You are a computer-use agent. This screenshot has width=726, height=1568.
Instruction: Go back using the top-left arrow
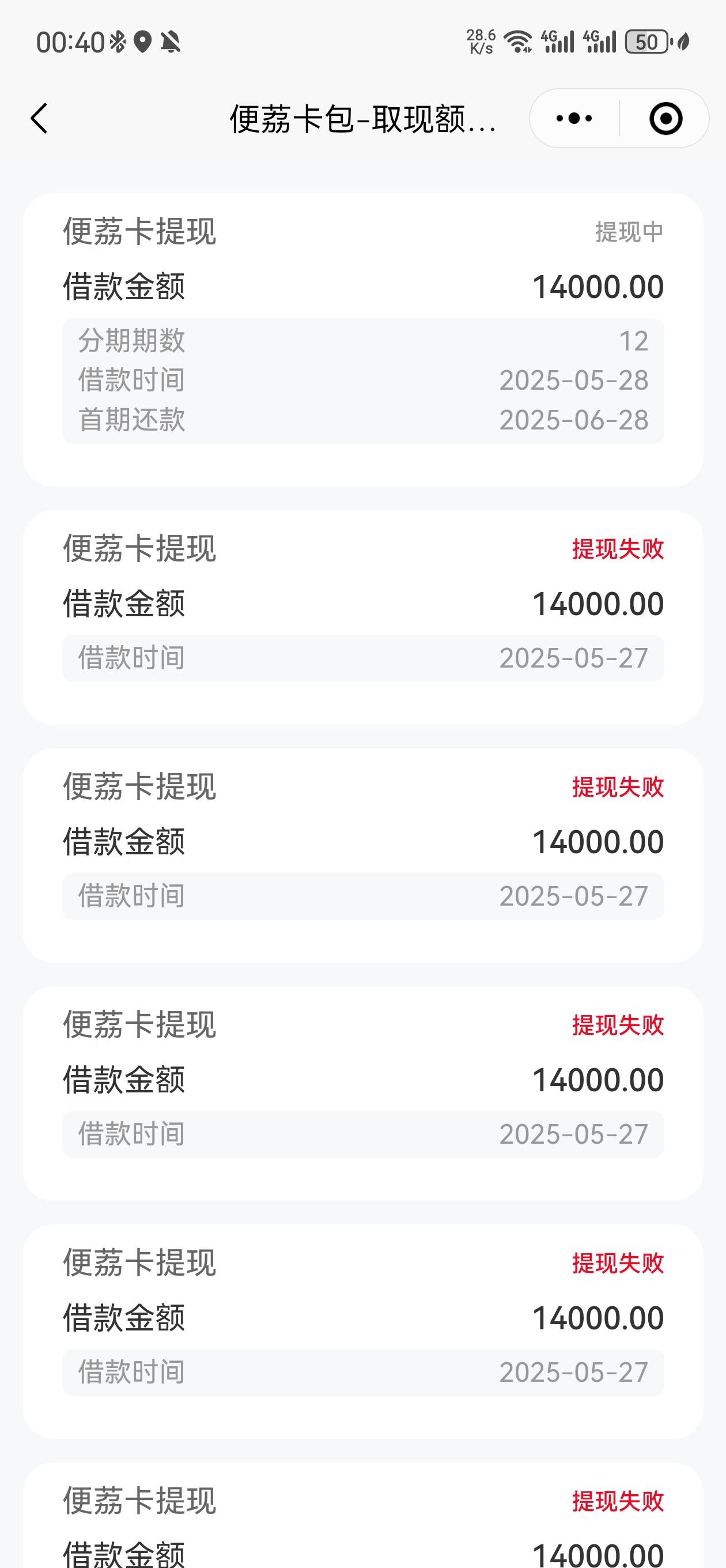39,118
